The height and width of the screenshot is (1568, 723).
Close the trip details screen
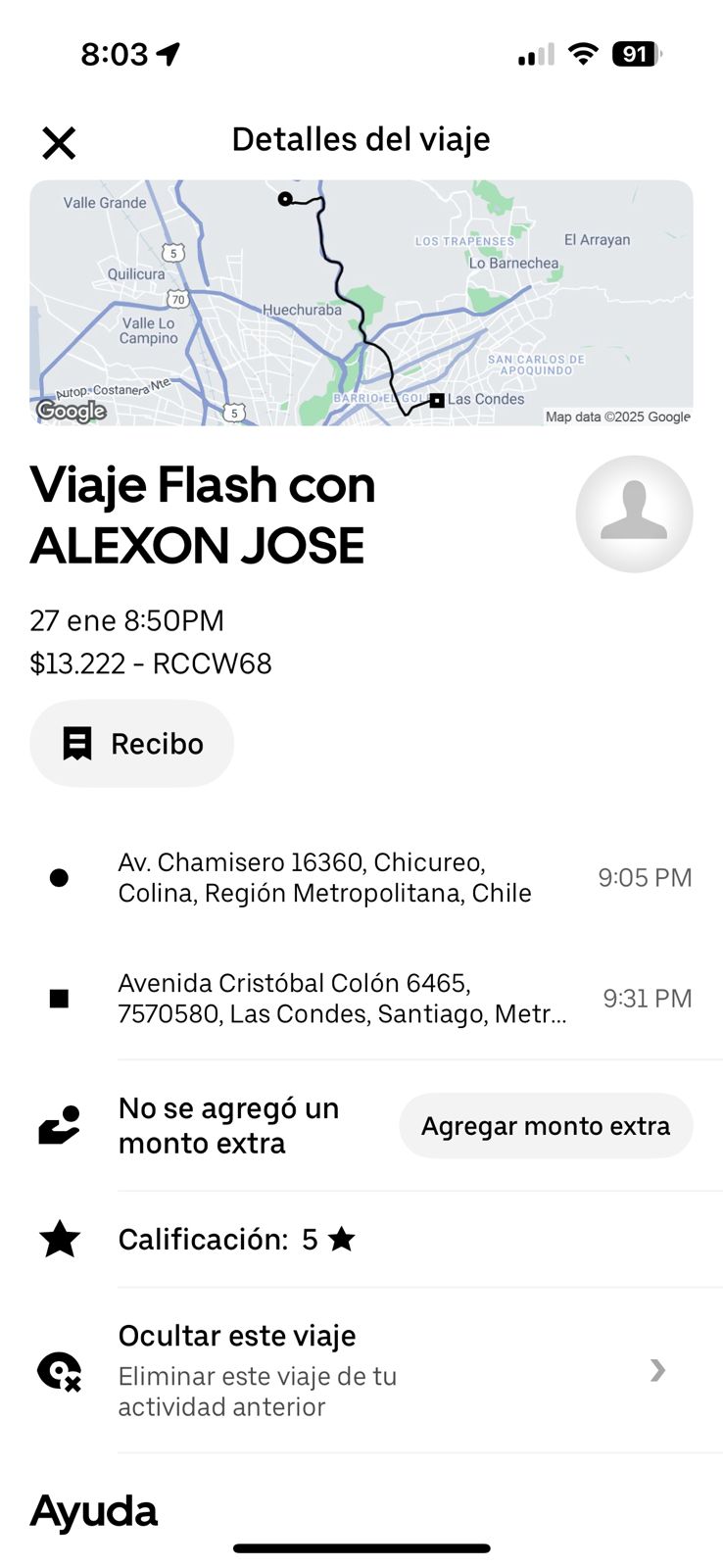pyautogui.click(x=59, y=143)
